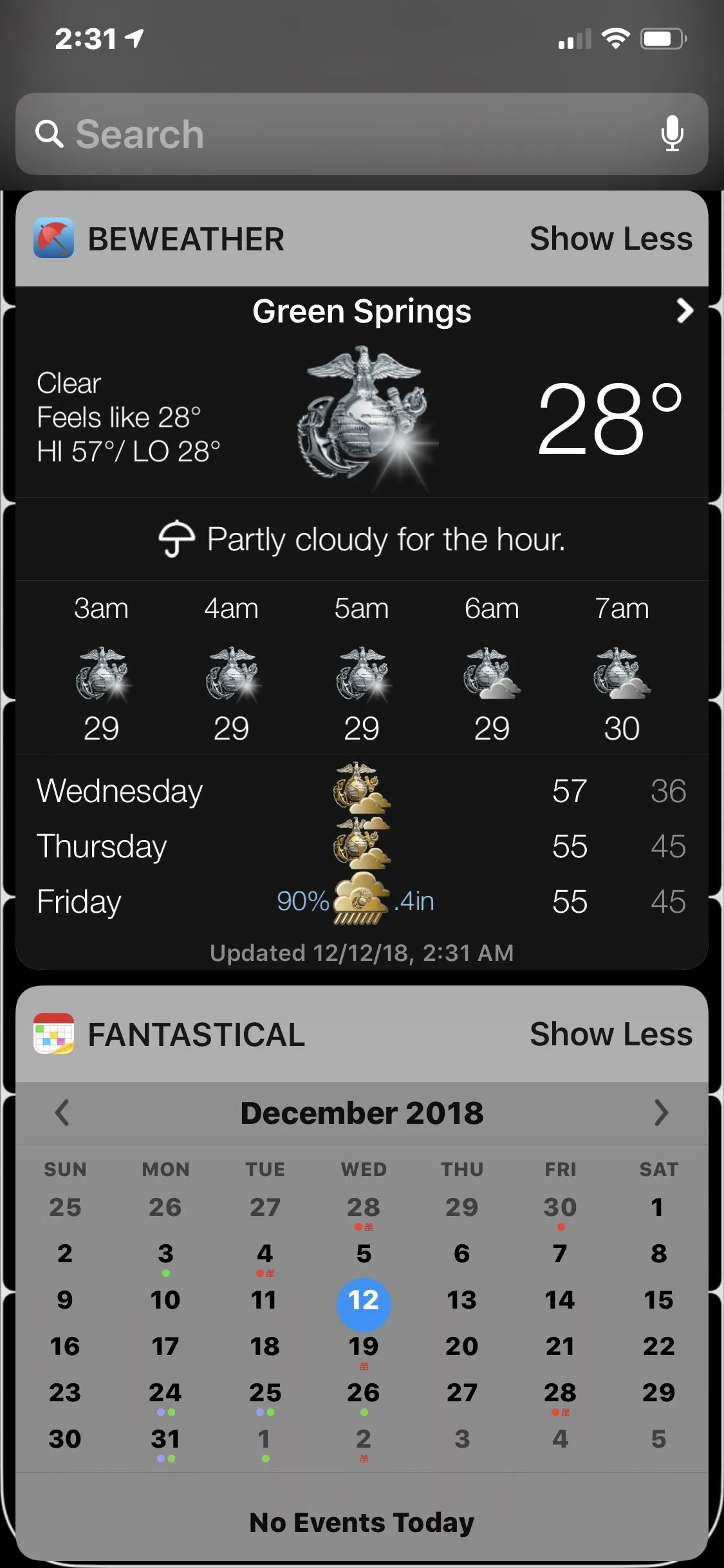Select December 25 in the calendar
This screenshot has width=724, height=1568.
265,1393
